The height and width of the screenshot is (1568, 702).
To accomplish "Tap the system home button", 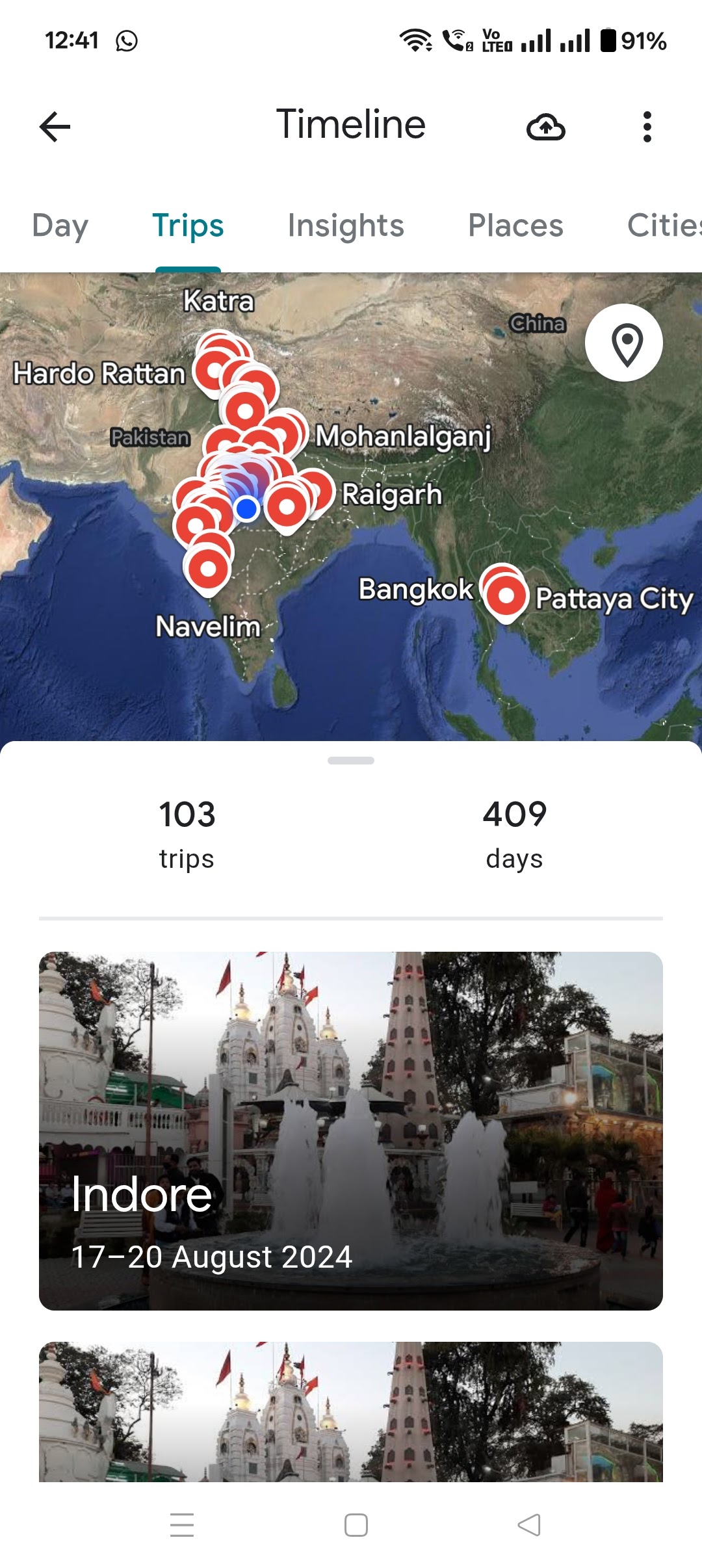I will point(356,1524).
